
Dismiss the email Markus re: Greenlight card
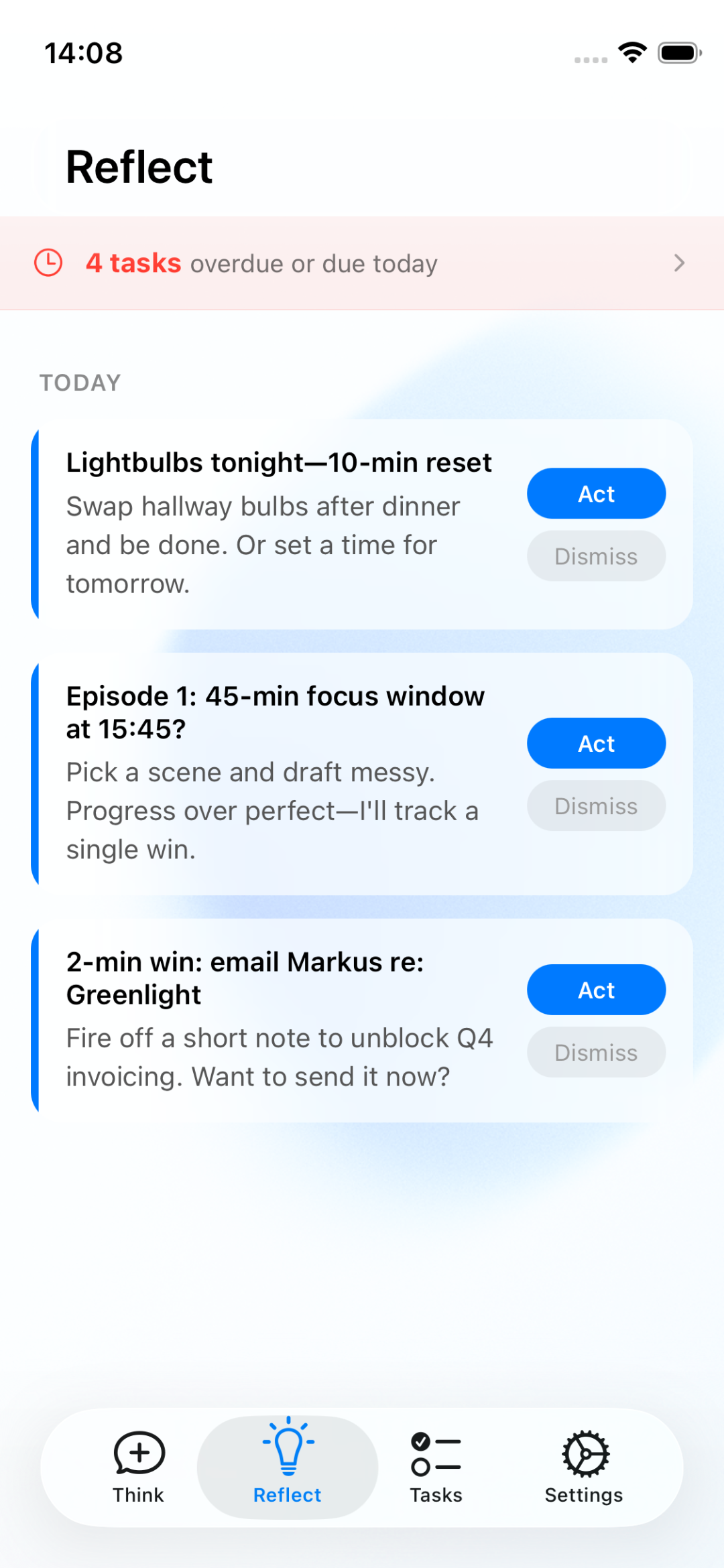pyautogui.click(x=596, y=1053)
